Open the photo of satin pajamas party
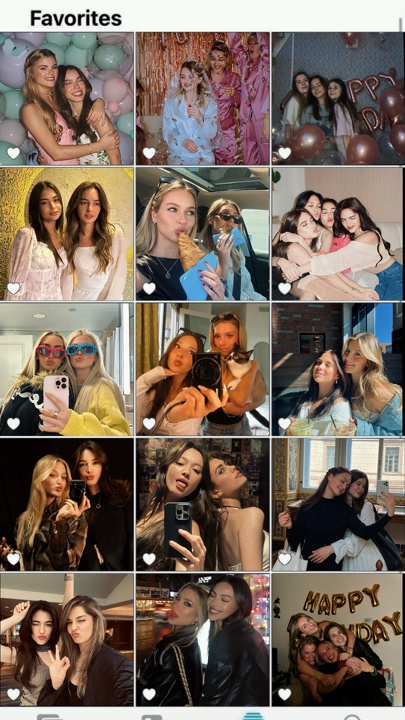This screenshot has height=720, width=405. (x=202, y=98)
